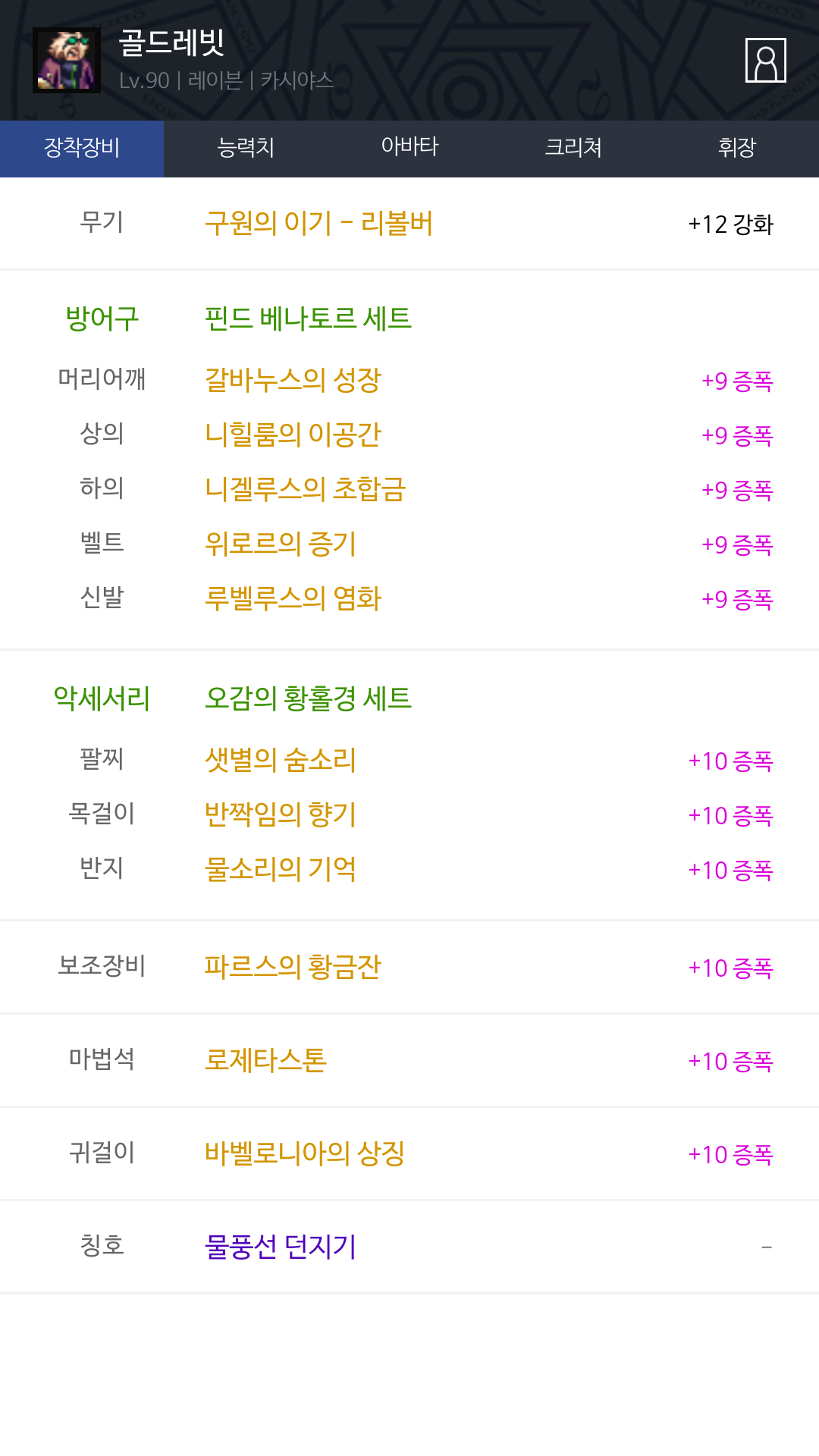819x1456 pixels.
Task: Open the 아바타 tab
Action: 409,148
